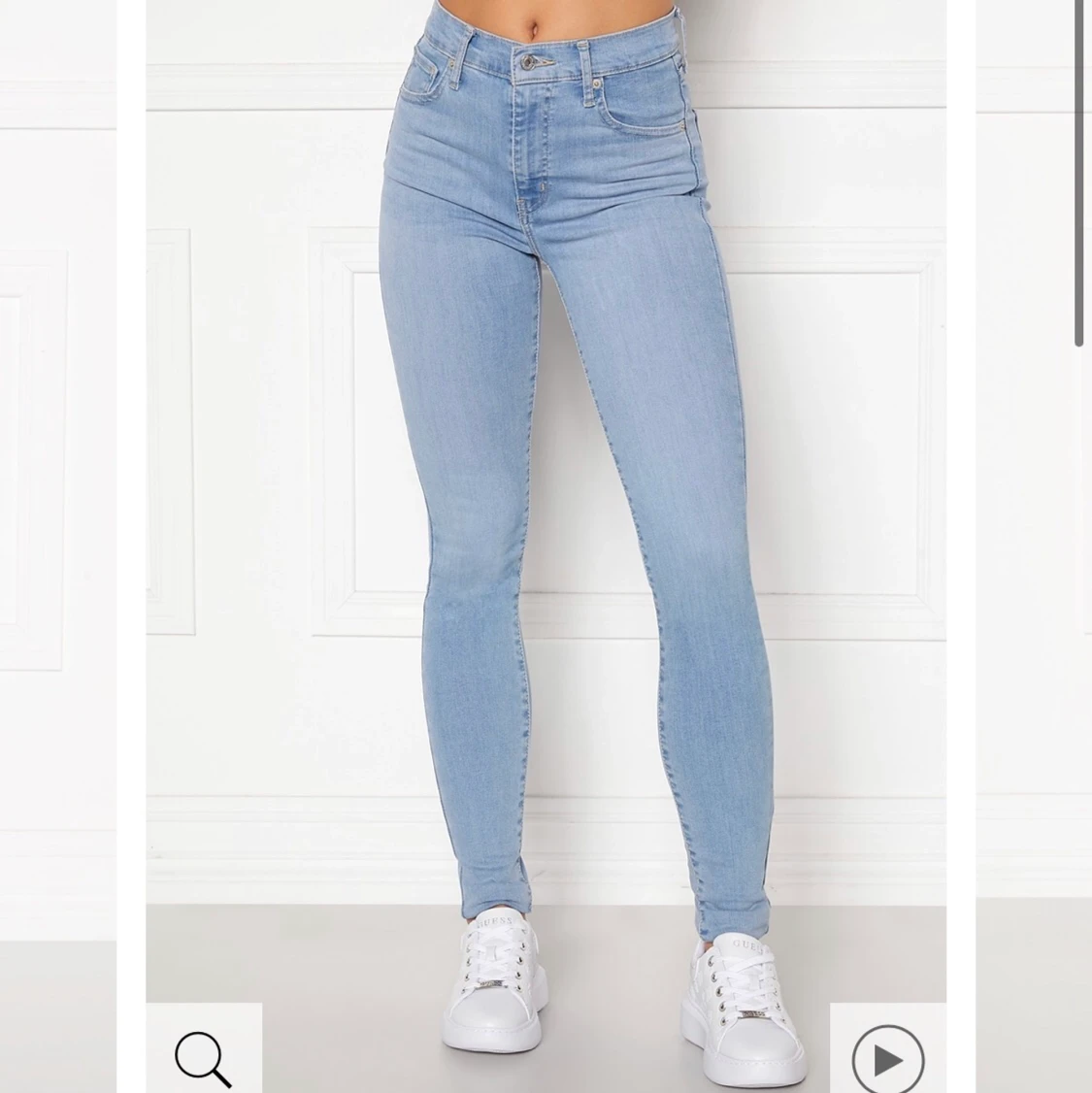Click the search-style magnifier in the corner

click(204, 1058)
